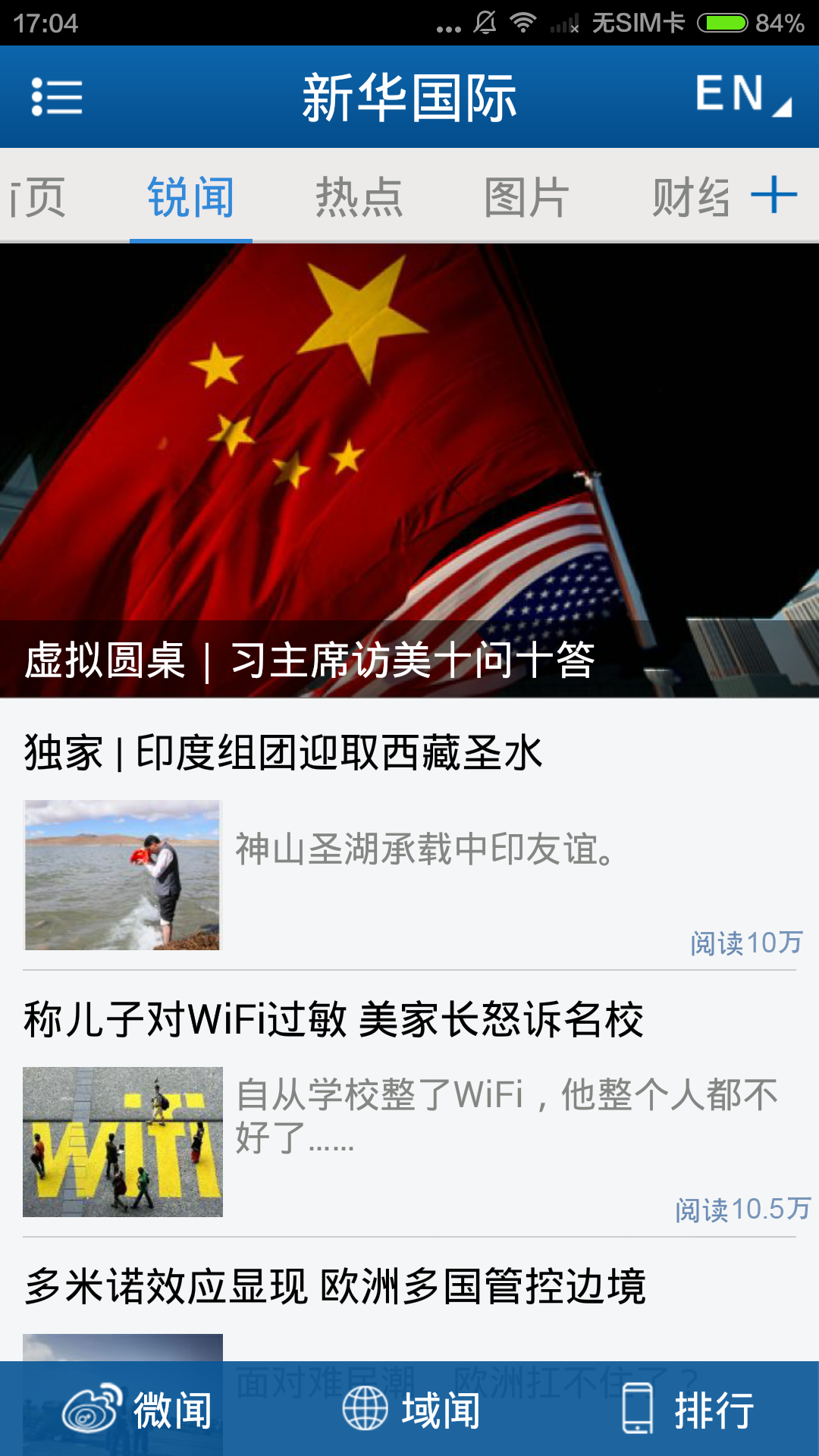Go to the 微闻 section

tap(136, 1409)
